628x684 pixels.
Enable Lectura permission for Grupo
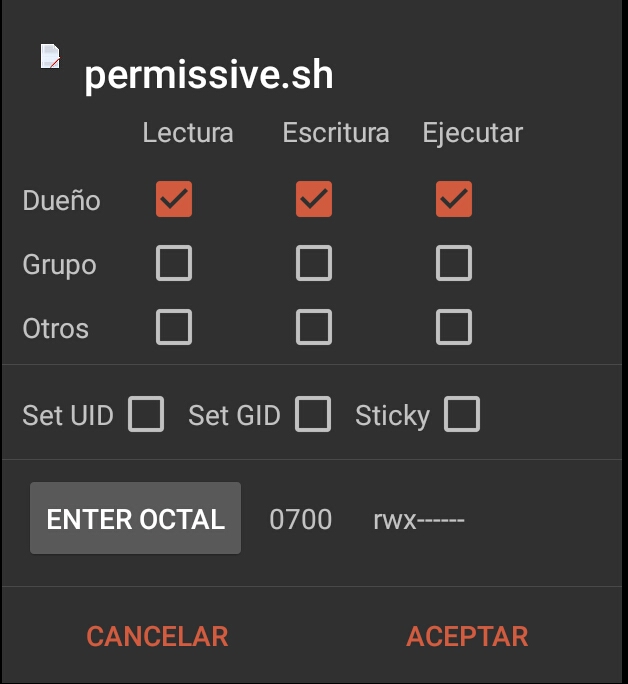pyautogui.click(x=174, y=264)
